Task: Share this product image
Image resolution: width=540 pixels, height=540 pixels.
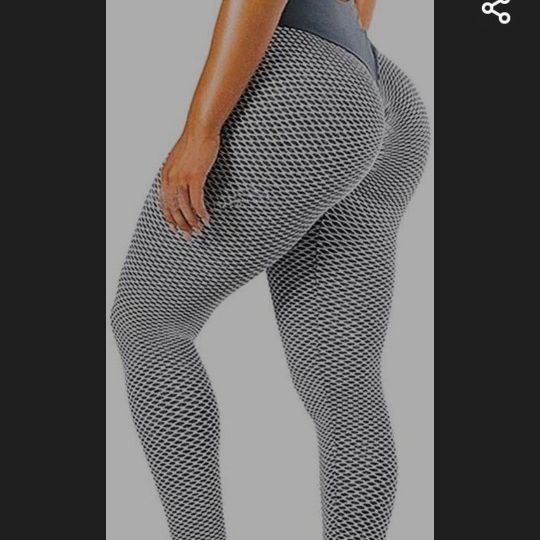Action: (x=496, y=10)
